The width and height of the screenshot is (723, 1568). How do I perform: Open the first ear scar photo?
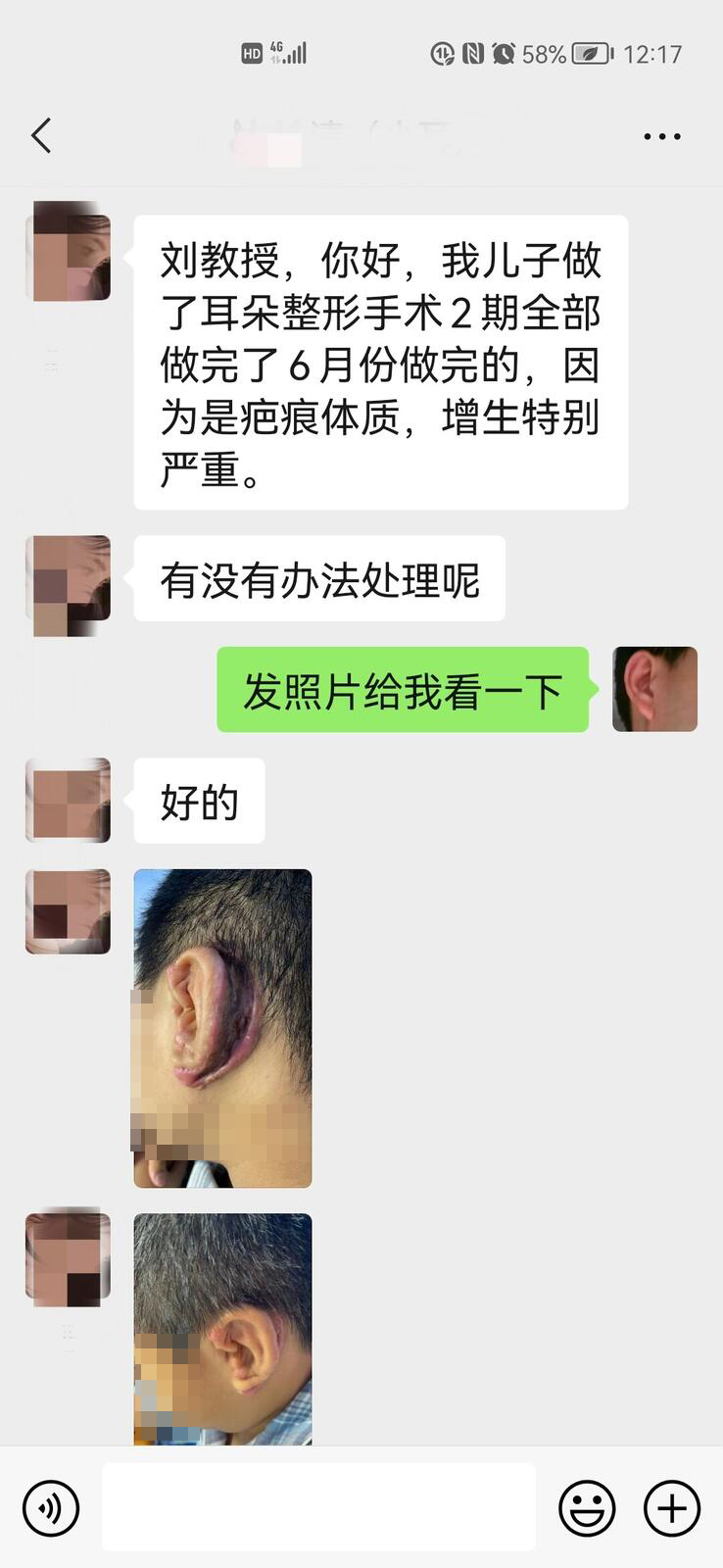pyautogui.click(x=222, y=1027)
